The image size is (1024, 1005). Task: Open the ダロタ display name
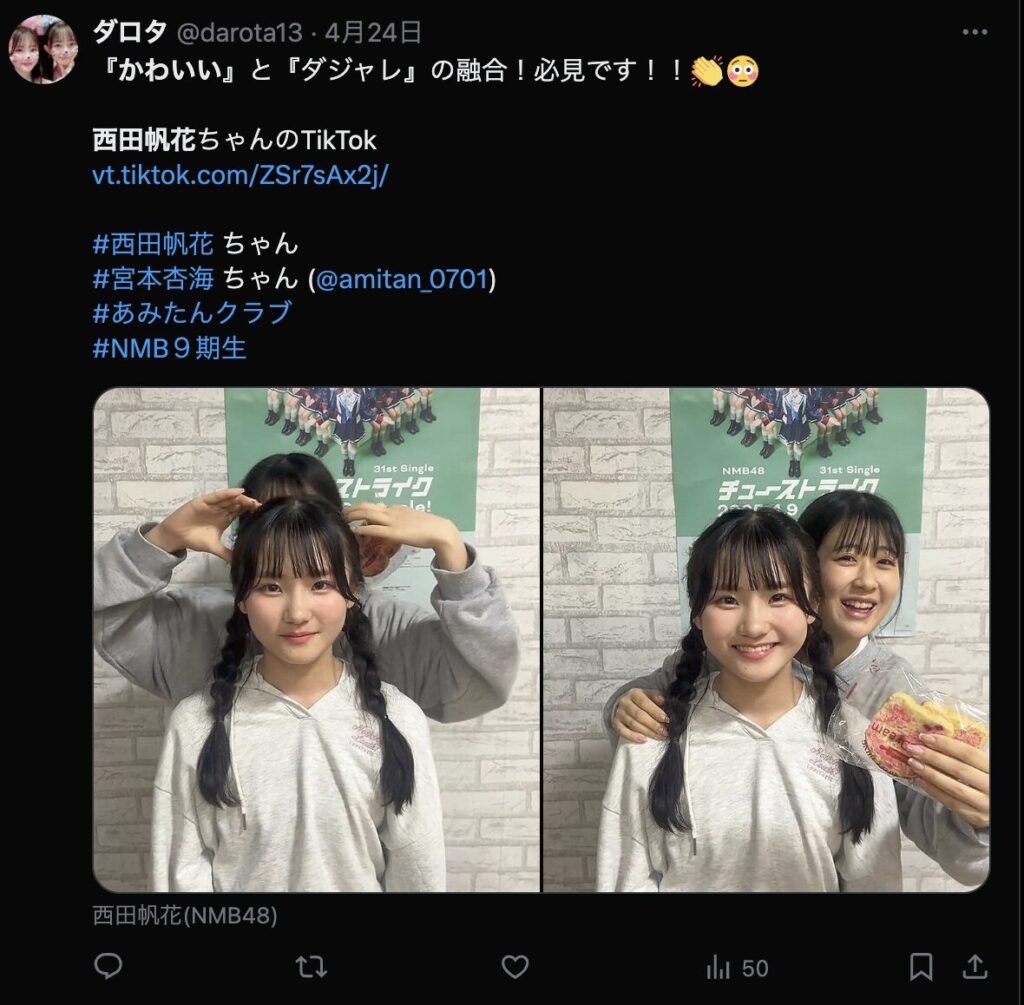[129, 33]
